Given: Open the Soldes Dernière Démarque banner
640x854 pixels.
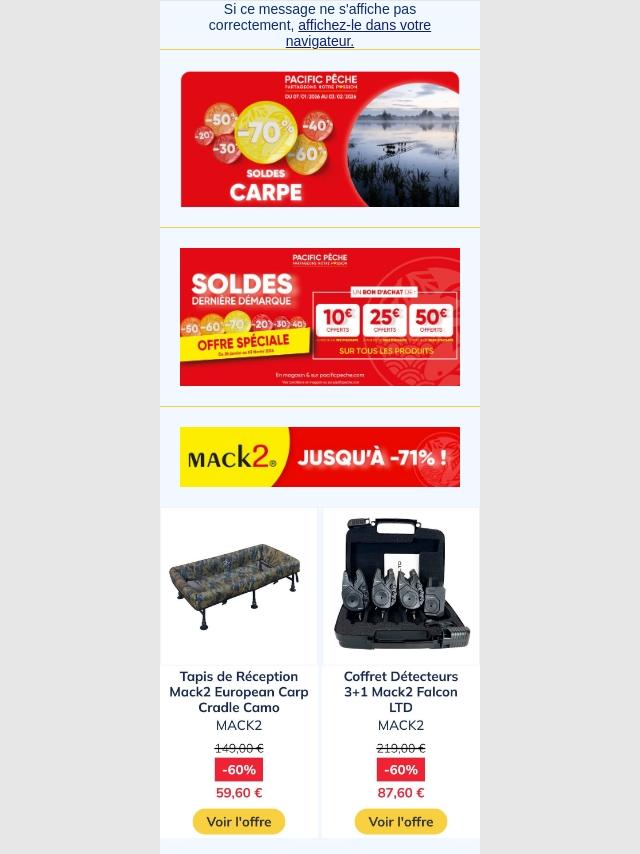Looking at the screenshot, I should coord(320,317).
